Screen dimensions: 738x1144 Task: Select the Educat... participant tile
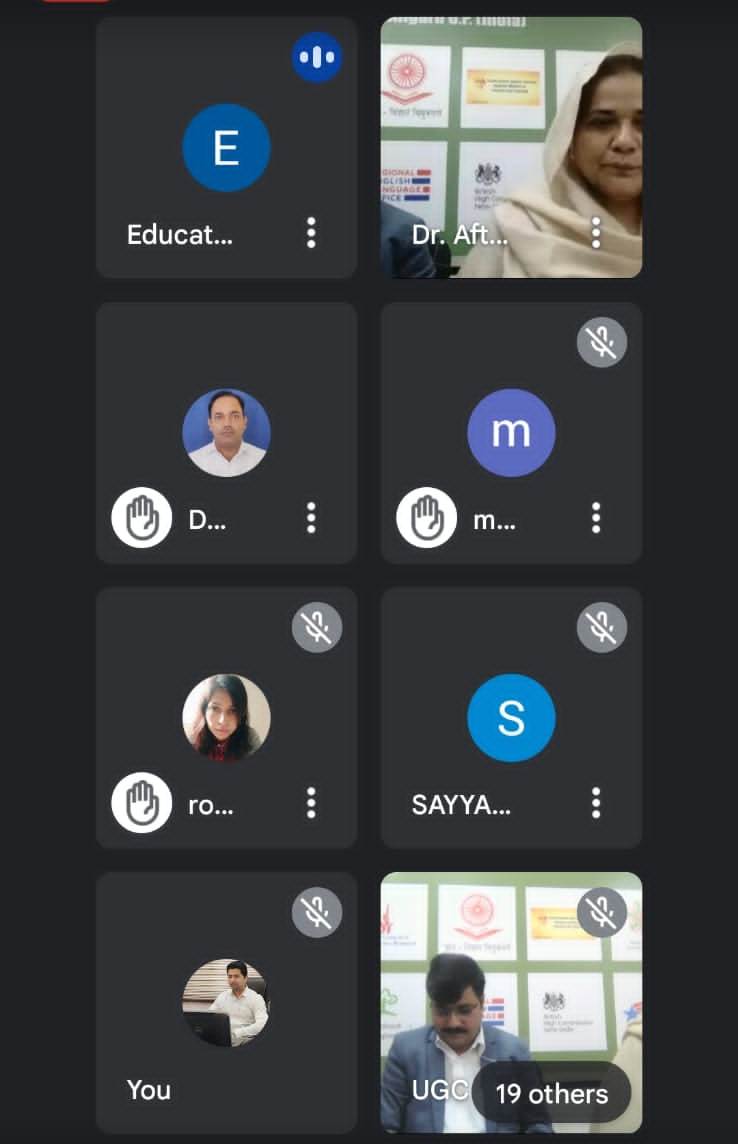coord(226,147)
